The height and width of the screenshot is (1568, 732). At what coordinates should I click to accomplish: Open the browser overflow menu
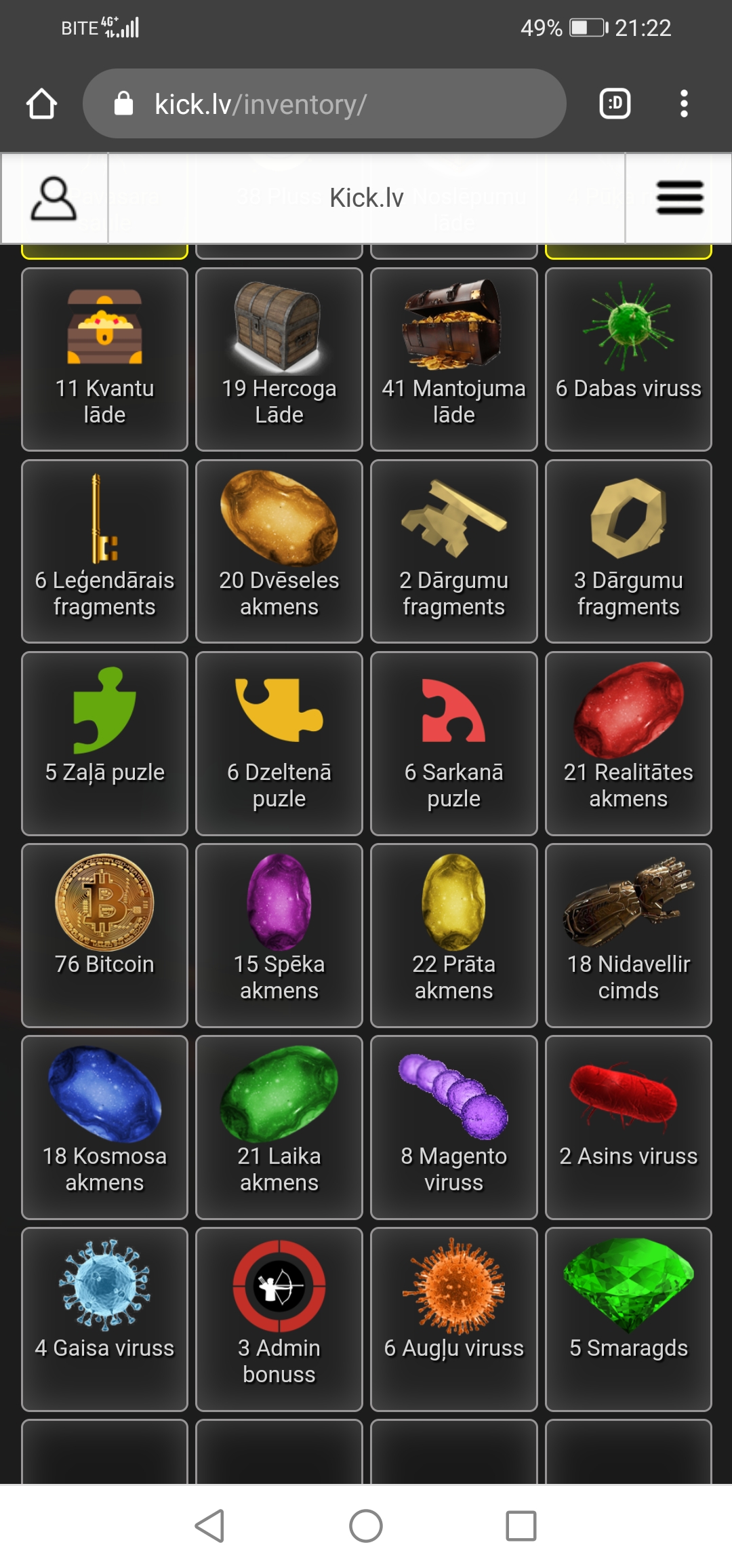point(684,104)
